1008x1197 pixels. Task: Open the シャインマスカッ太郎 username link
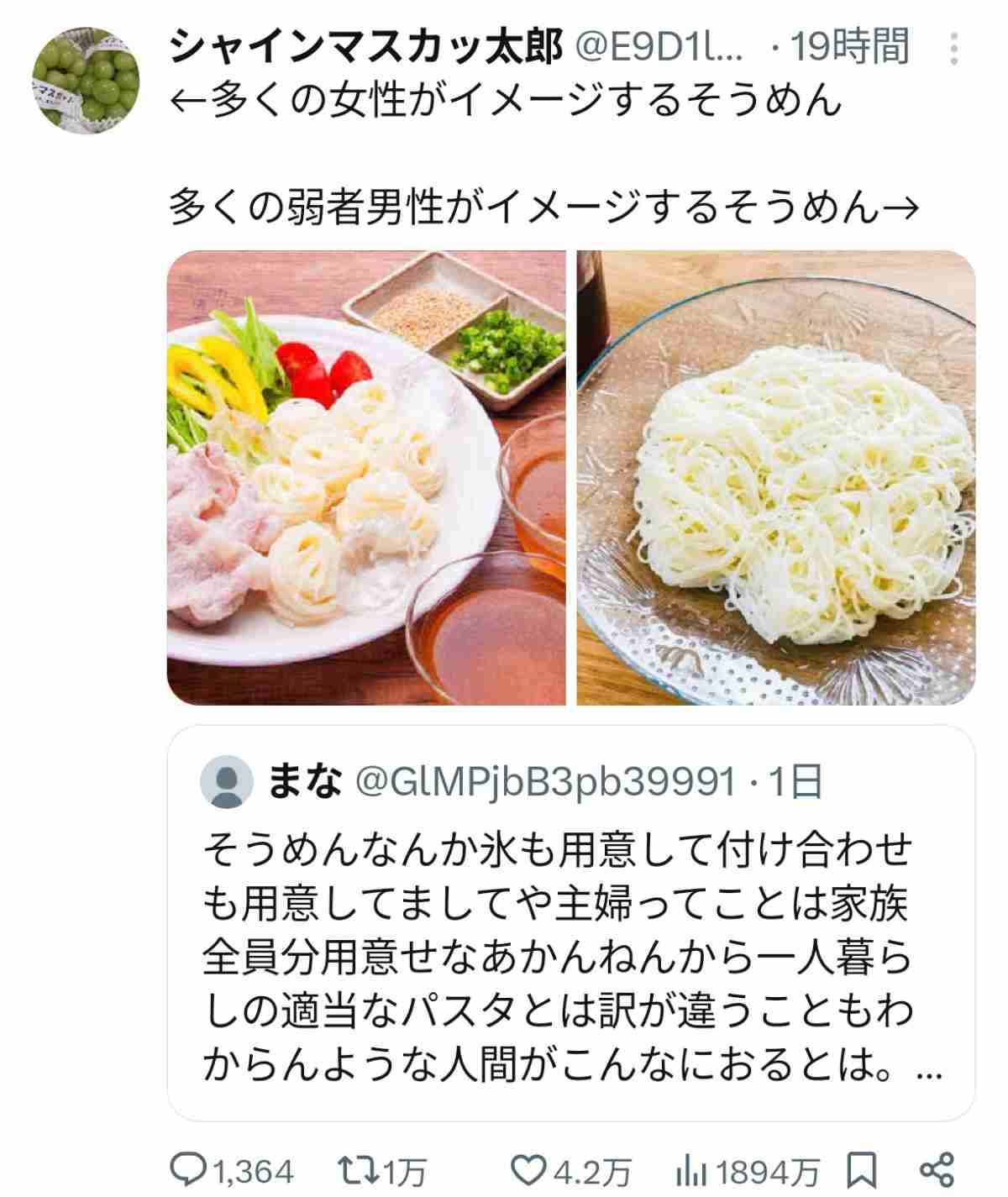365,48
